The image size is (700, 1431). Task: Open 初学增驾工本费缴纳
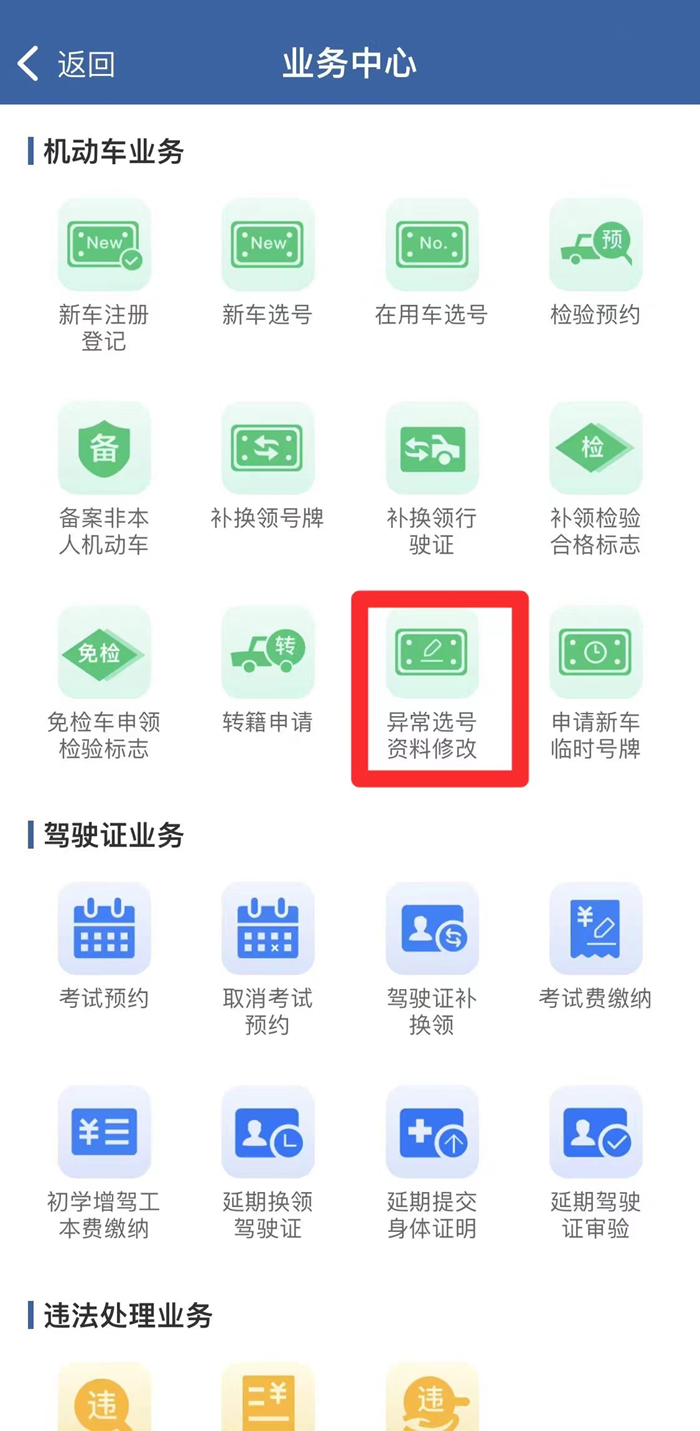click(x=104, y=1133)
